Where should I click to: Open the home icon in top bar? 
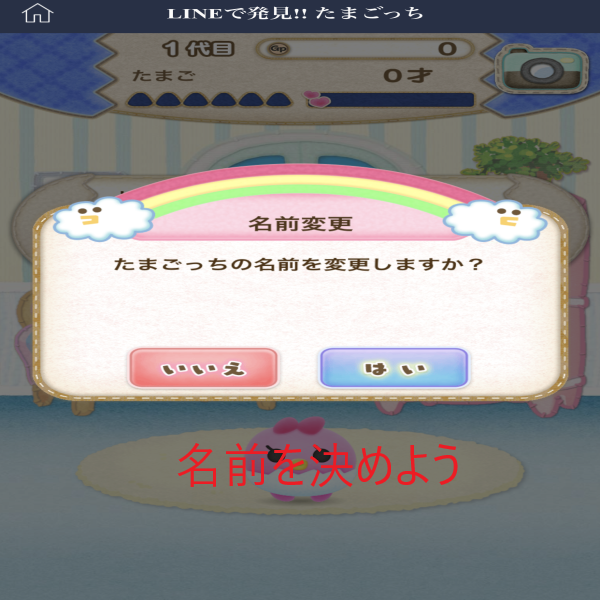point(37,14)
